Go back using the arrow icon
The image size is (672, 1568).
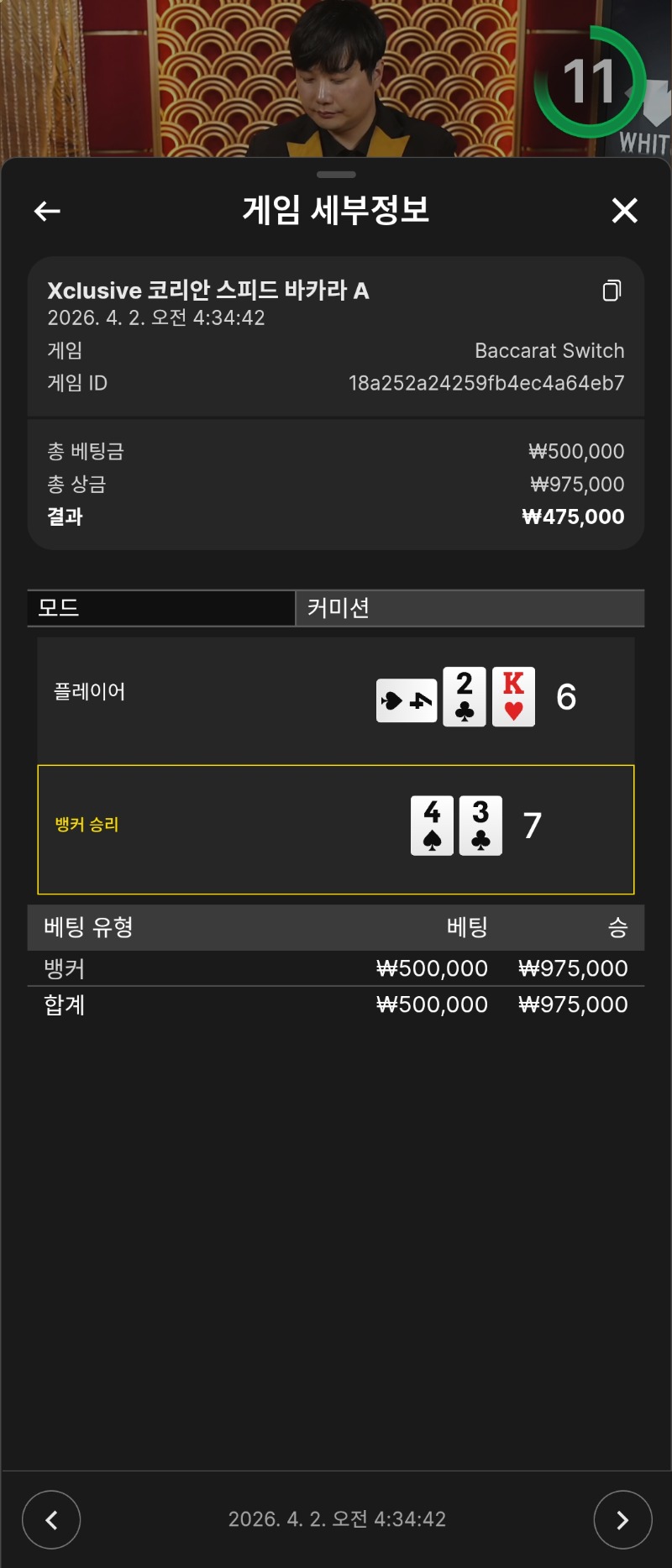pos(47,211)
